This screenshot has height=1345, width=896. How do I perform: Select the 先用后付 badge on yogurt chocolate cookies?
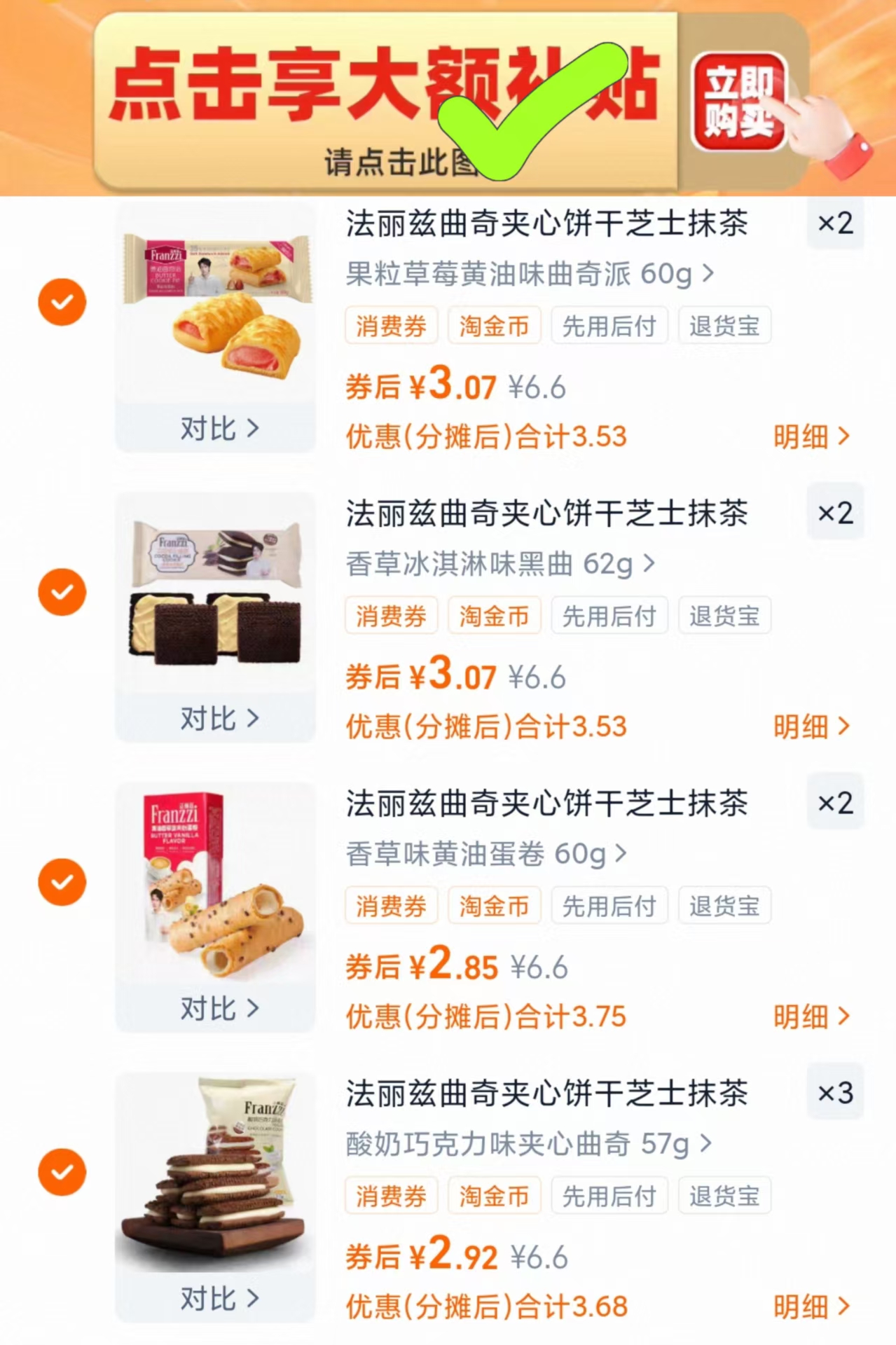[x=609, y=1196]
